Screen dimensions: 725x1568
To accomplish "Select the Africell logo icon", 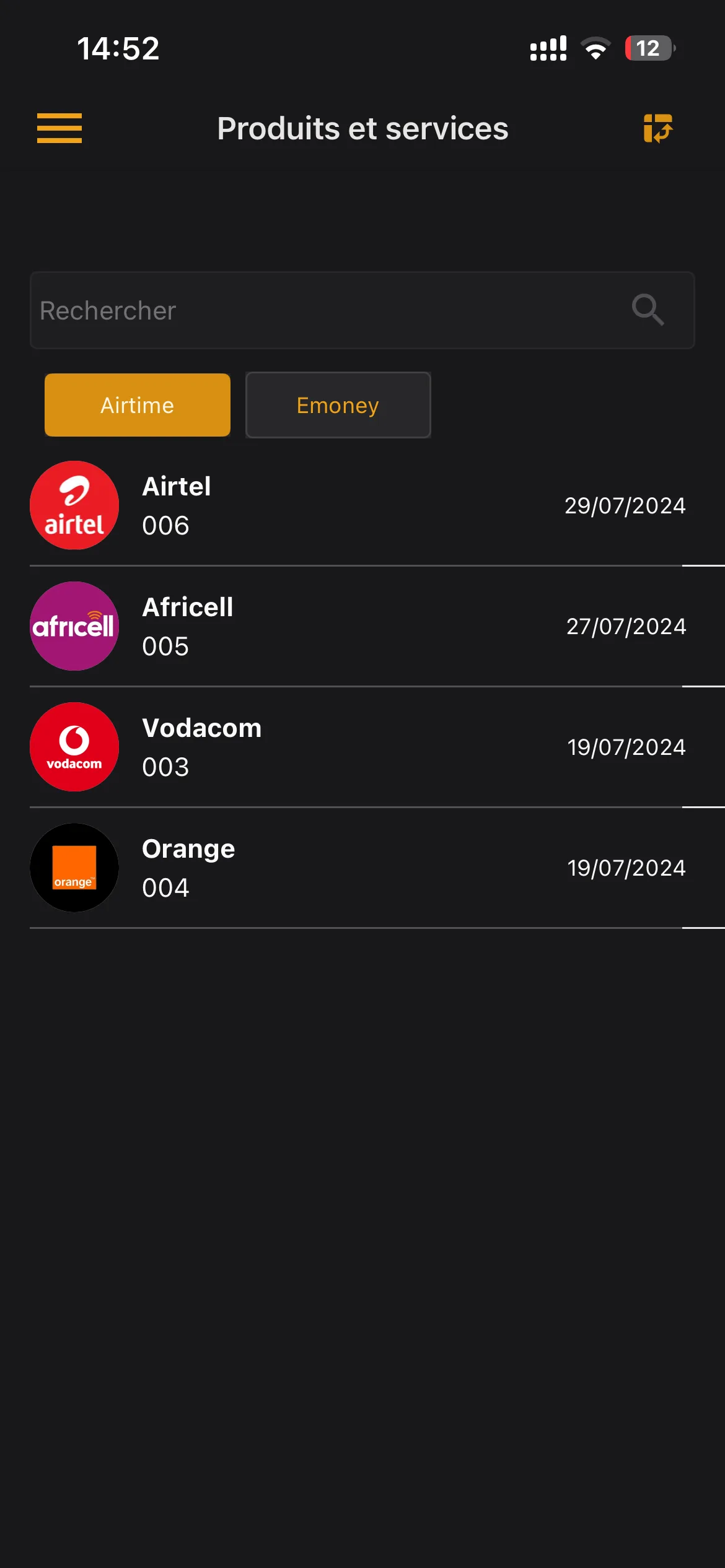I will pyautogui.click(x=74, y=625).
